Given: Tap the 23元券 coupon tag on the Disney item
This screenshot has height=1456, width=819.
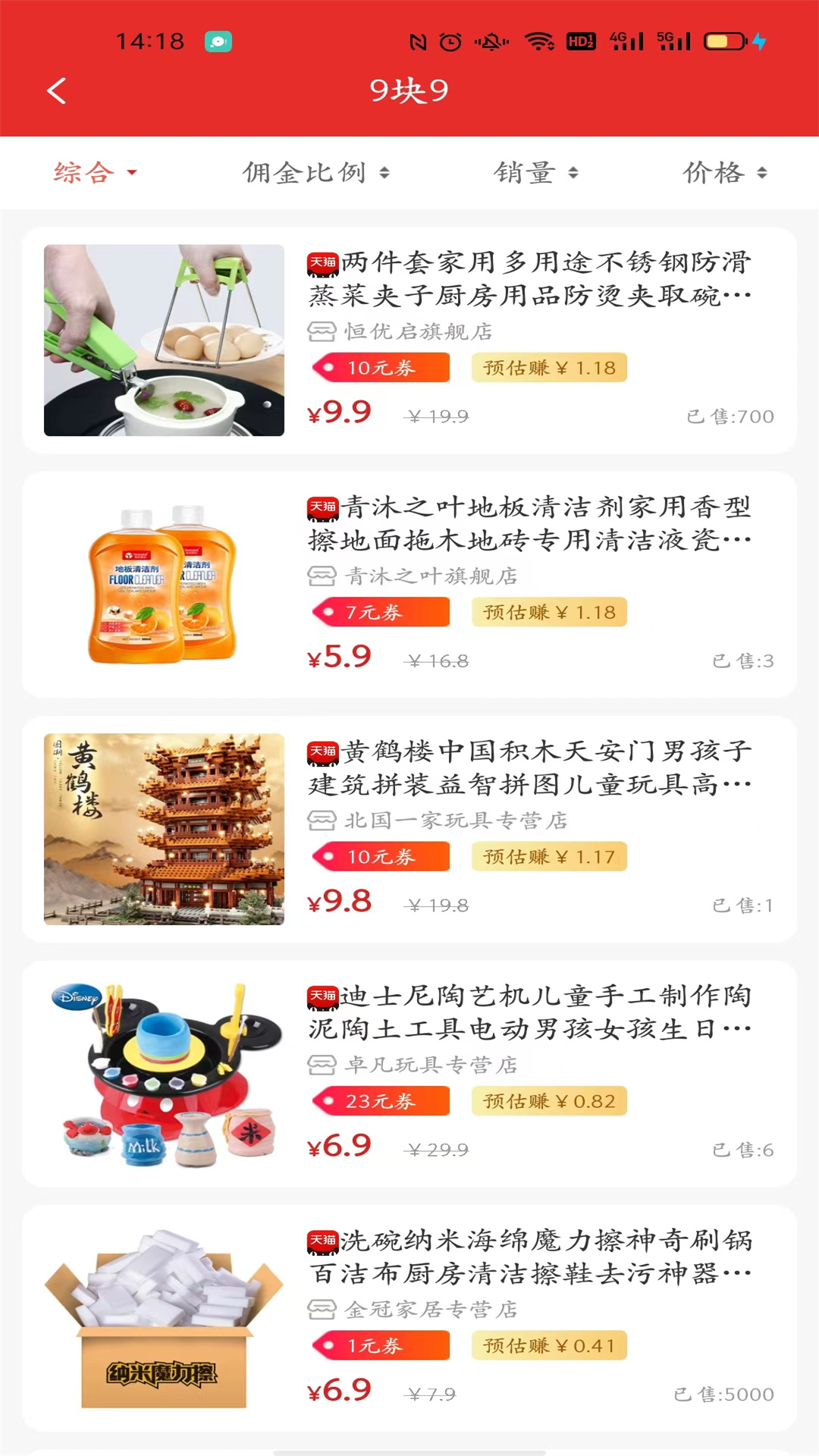Looking at the screenshot, I should (x=379, y=1101).
